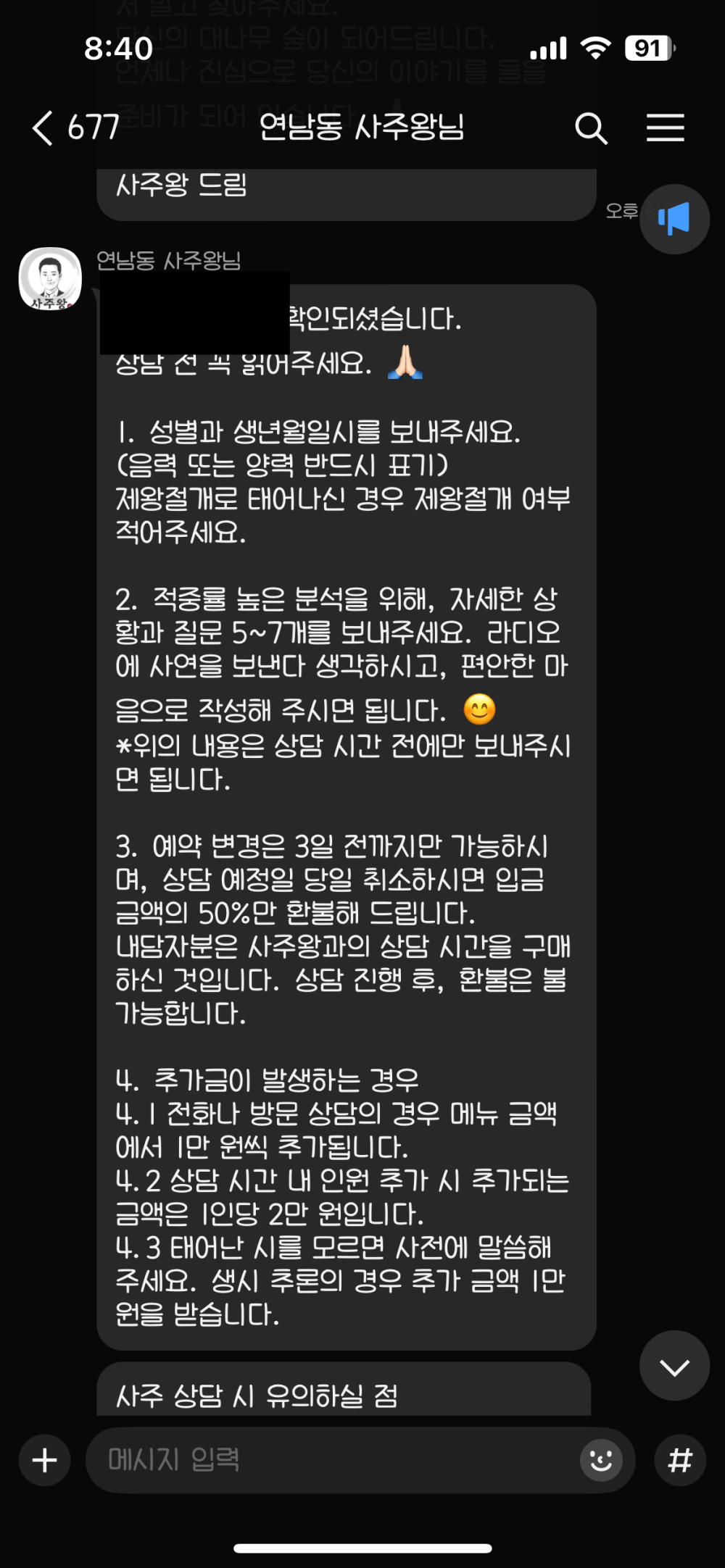The height and width of the screenshot is (1568, 725).
Task: Go back to the chat list
Action: tap(43, 128)
